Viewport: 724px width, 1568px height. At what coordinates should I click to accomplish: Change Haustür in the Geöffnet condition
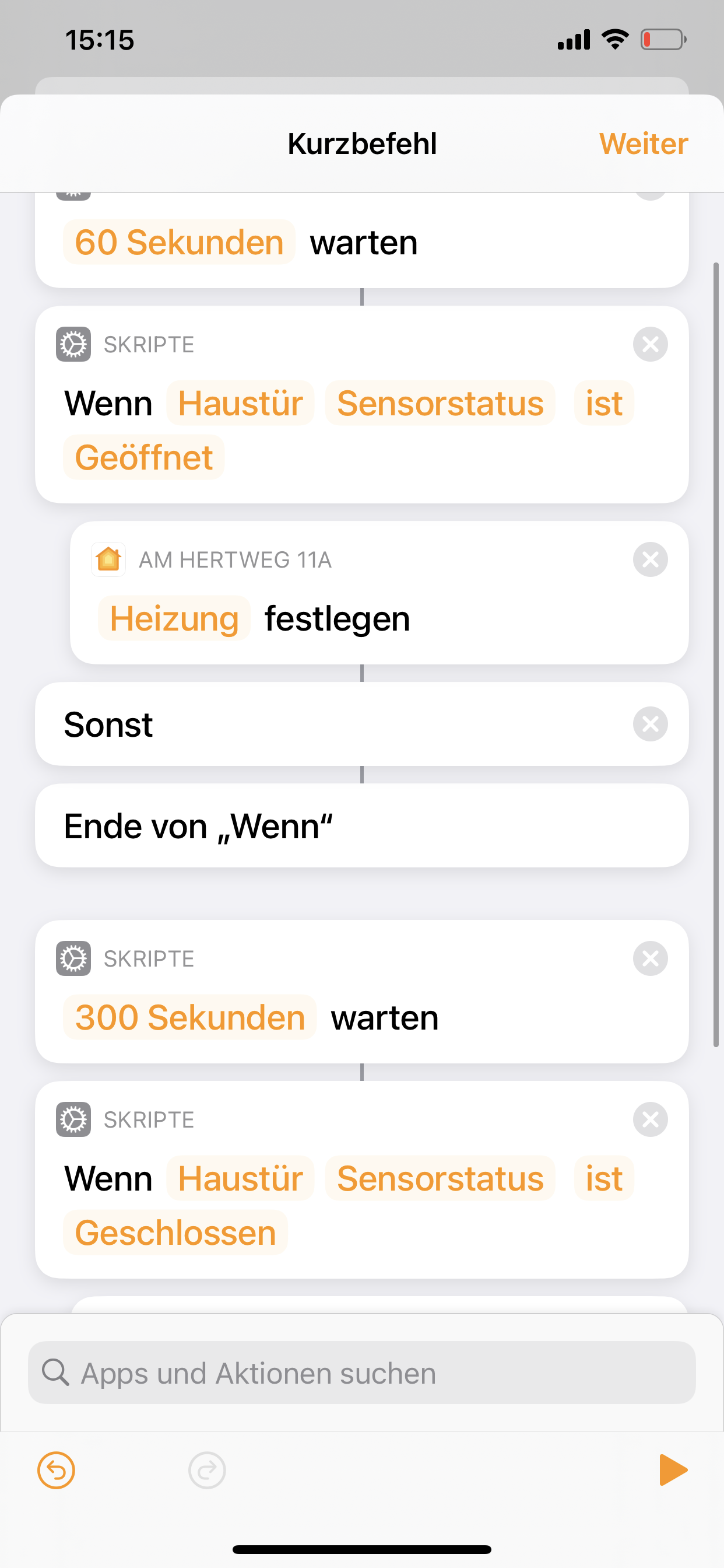click(240, 404)
